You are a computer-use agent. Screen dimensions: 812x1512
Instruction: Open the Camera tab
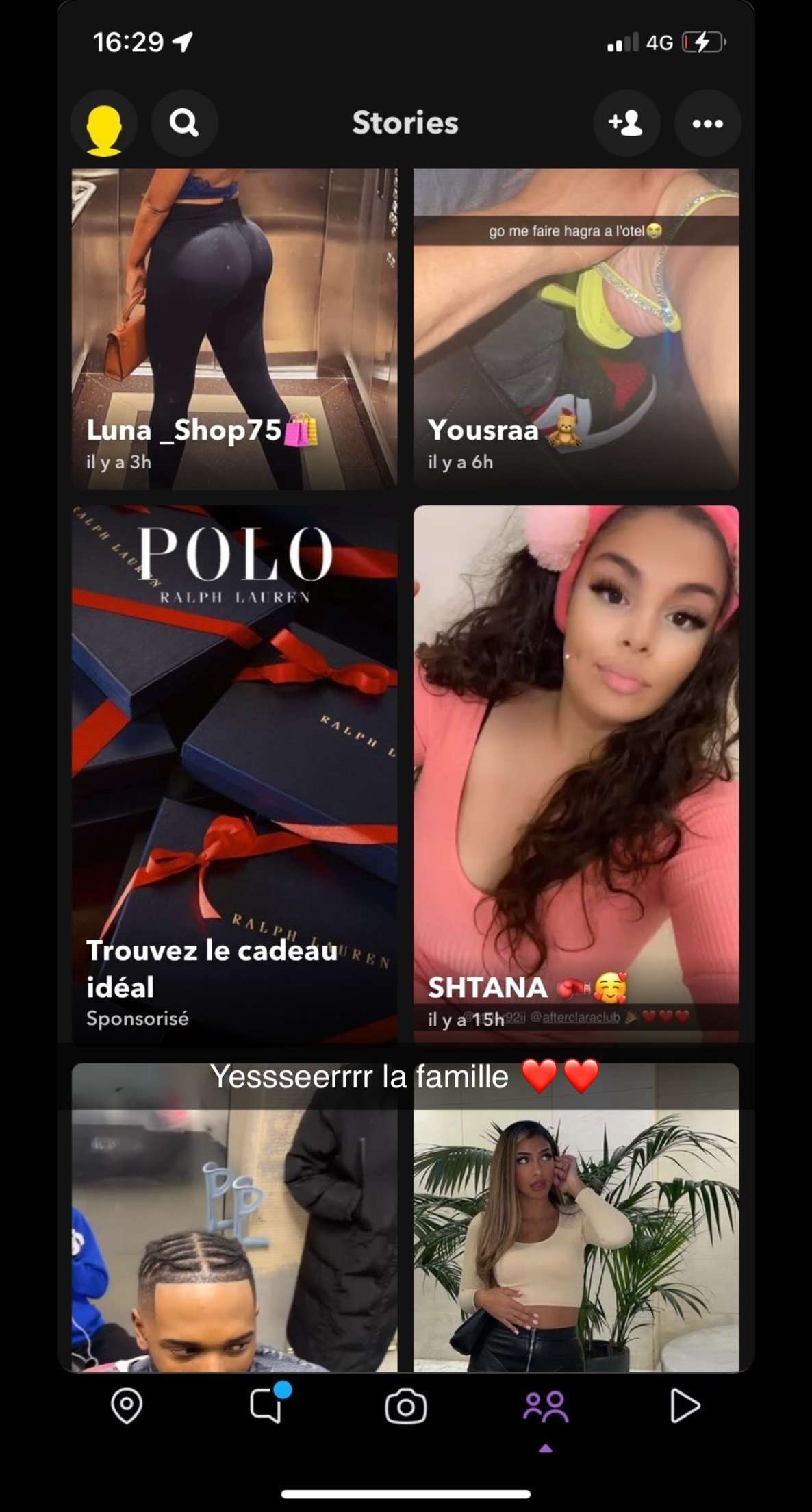405,1407
